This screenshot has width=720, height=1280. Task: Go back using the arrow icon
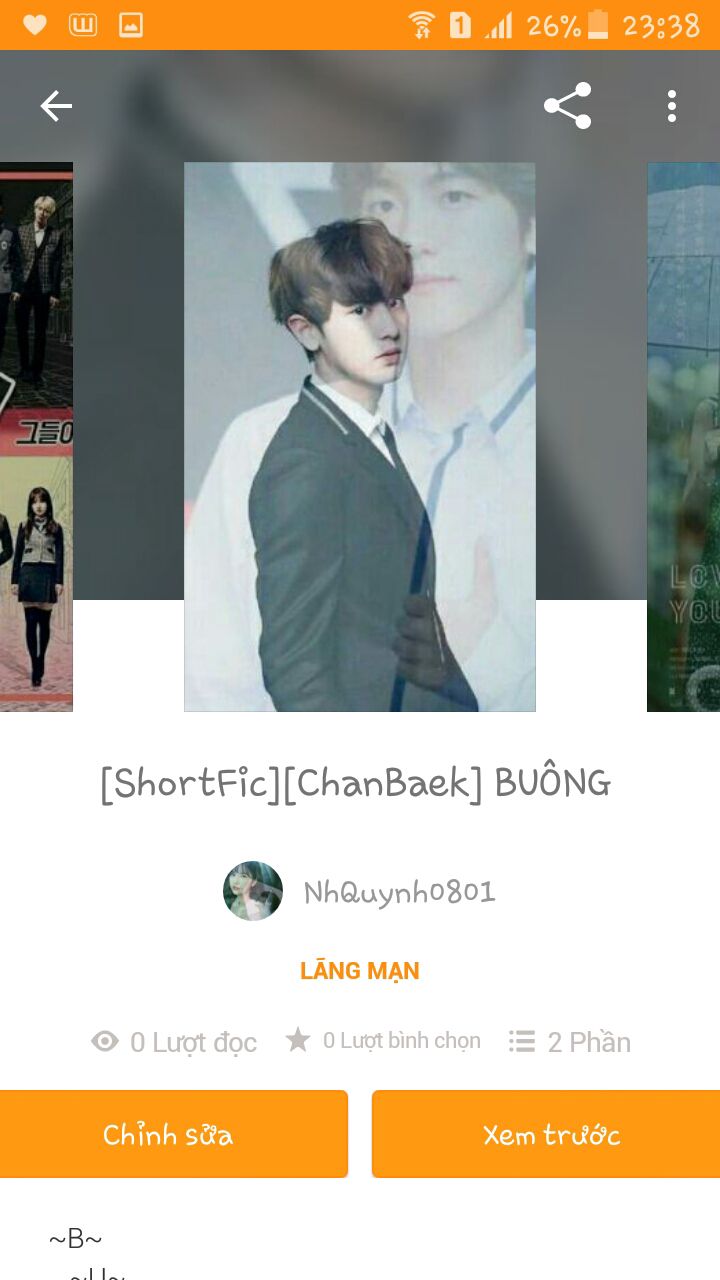(56, 106)
